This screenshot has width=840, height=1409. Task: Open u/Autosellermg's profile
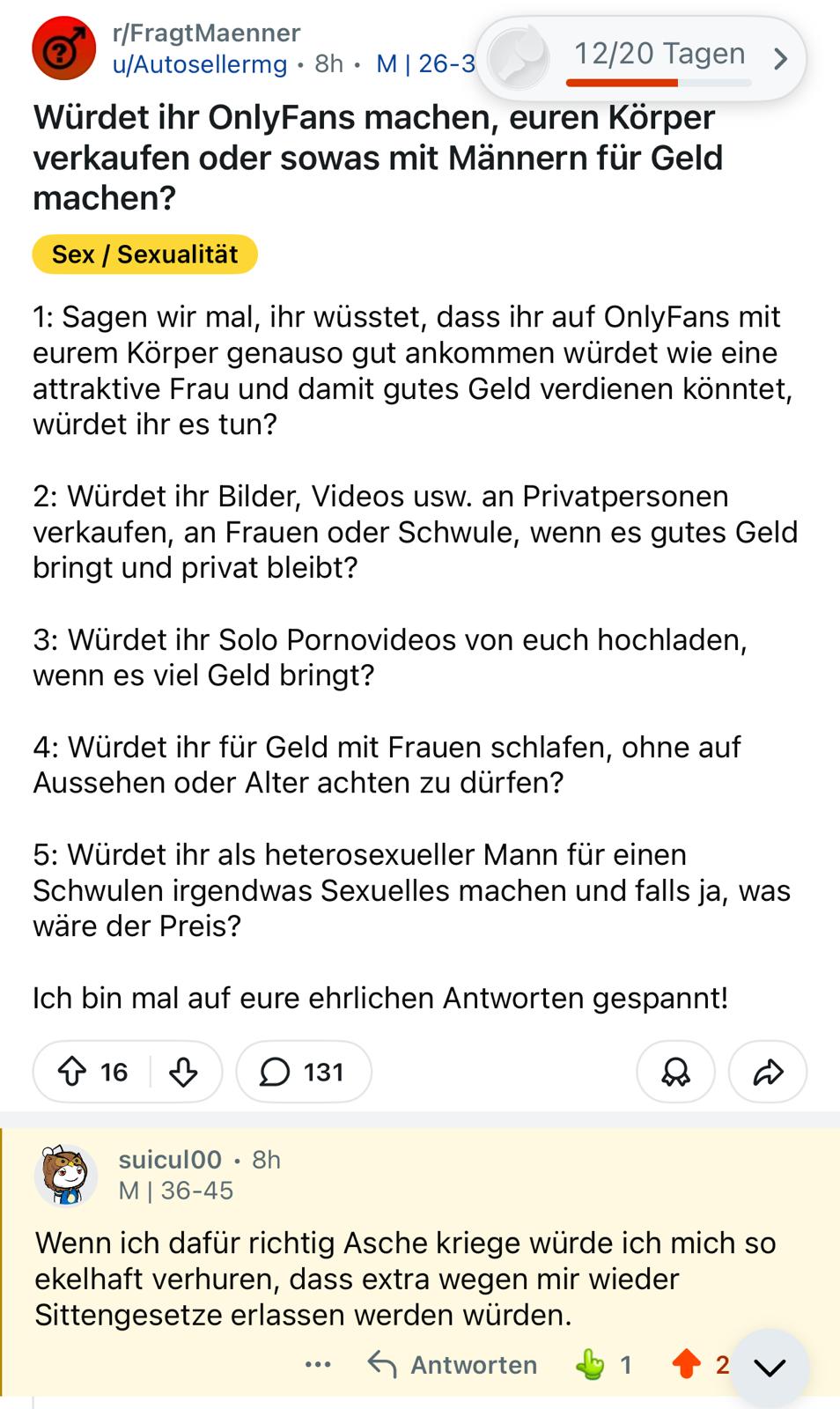(200, 64)
